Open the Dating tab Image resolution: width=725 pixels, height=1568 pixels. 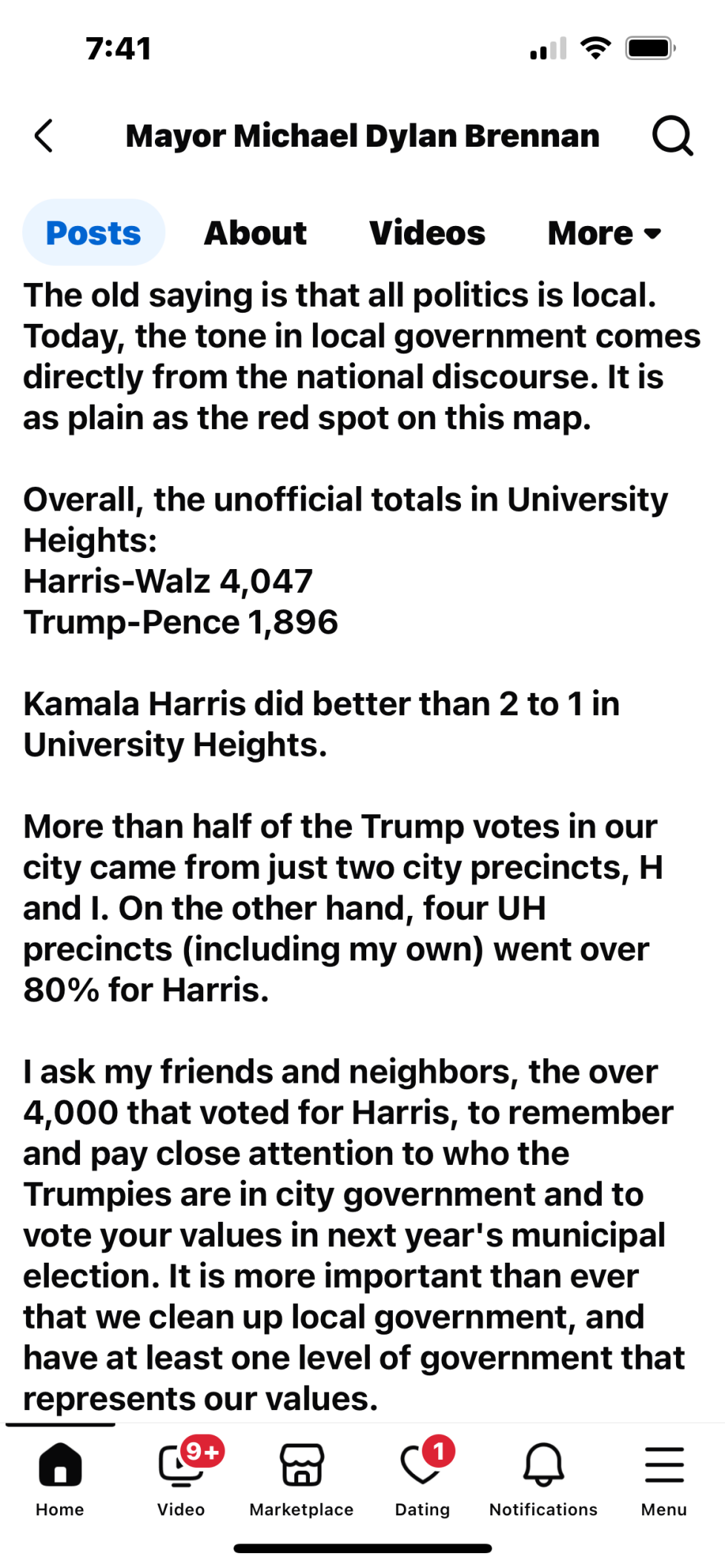423,1478
